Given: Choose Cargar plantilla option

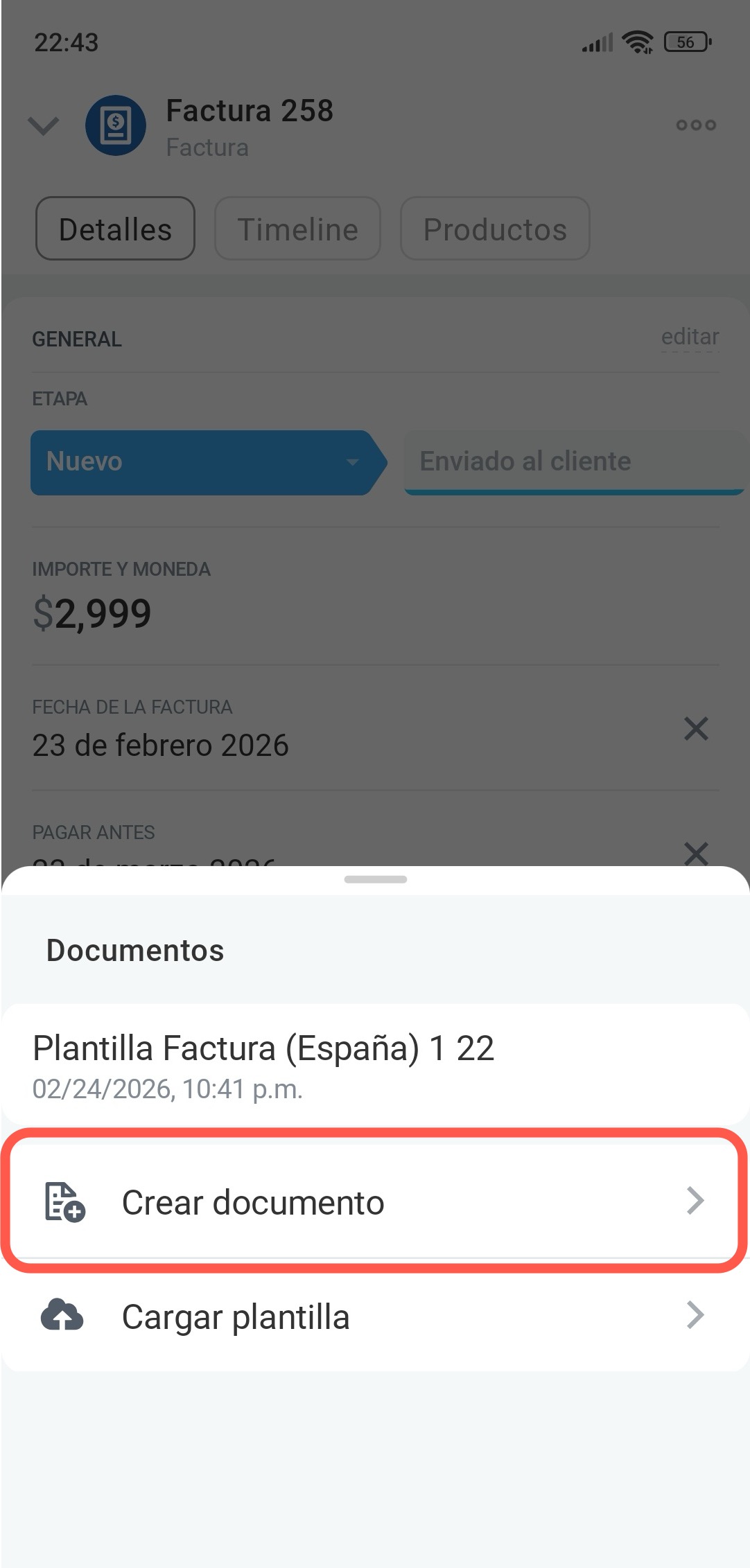Looking at the screenshot, I should coord(374,1316).
